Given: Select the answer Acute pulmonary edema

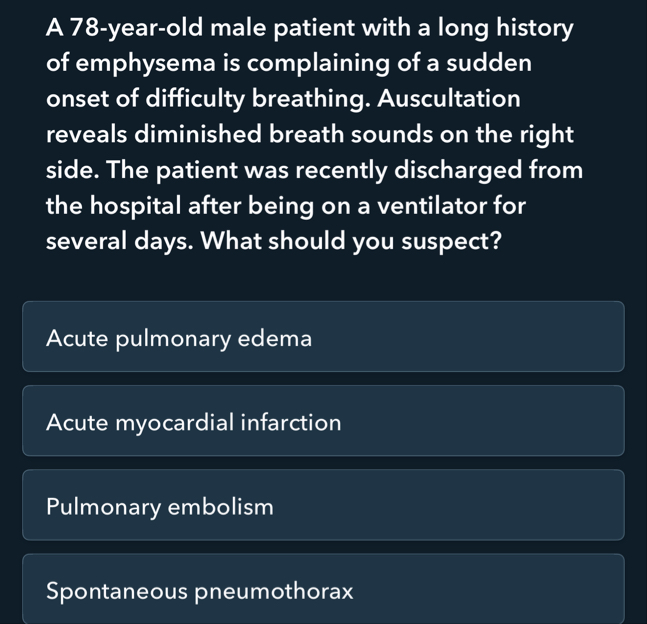Looking at the screenshot, I should pyautogui.click(x=323, y=338).
